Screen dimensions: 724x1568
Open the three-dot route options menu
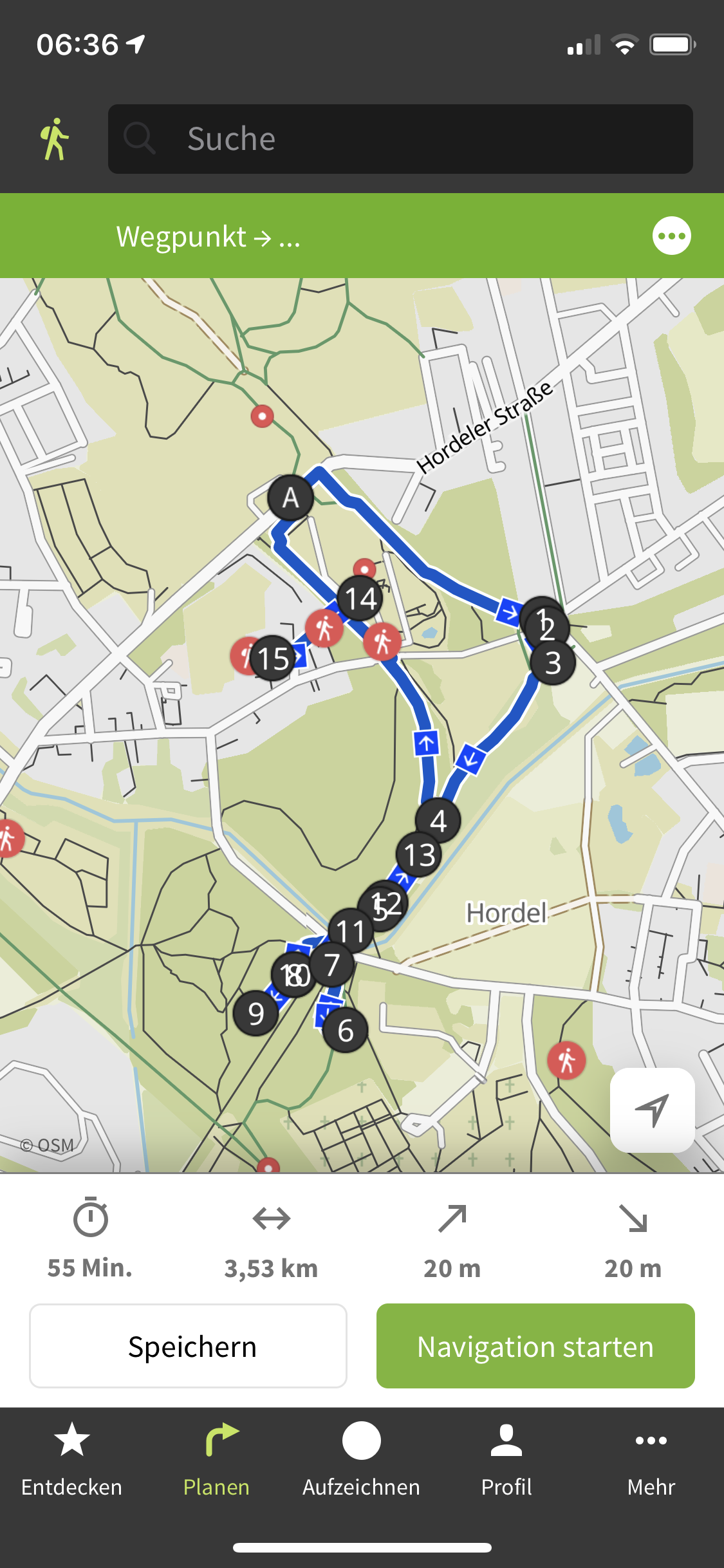[x=671, y=236]
